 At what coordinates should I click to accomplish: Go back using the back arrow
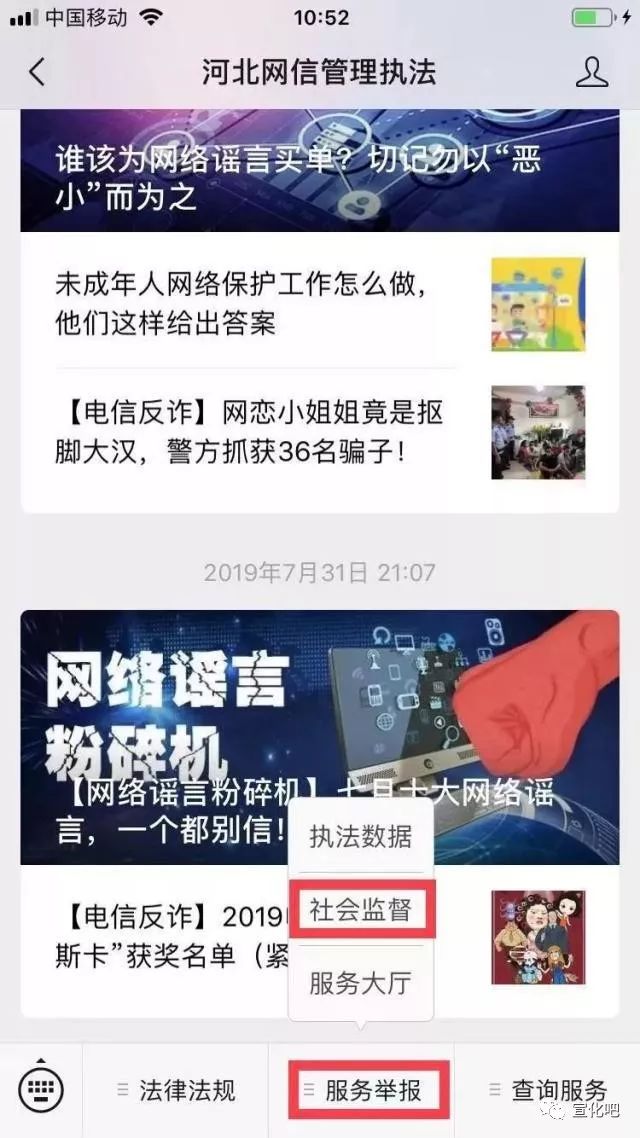(x=37, y=73)
